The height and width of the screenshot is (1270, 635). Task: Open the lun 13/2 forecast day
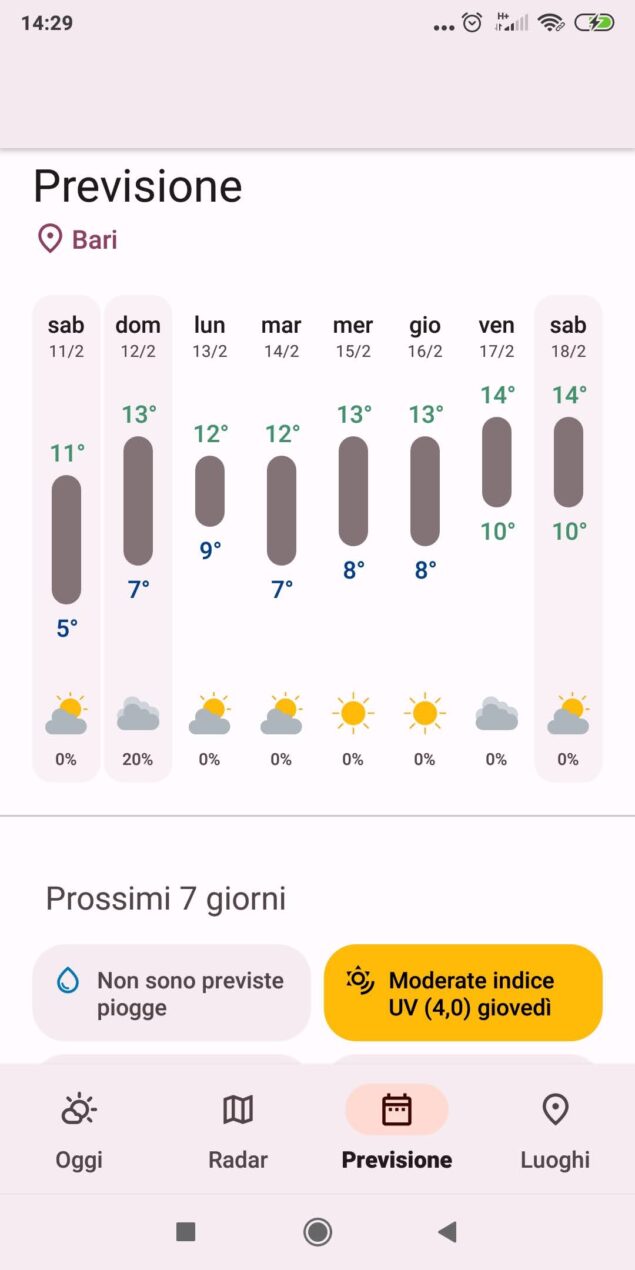point(210,539)
